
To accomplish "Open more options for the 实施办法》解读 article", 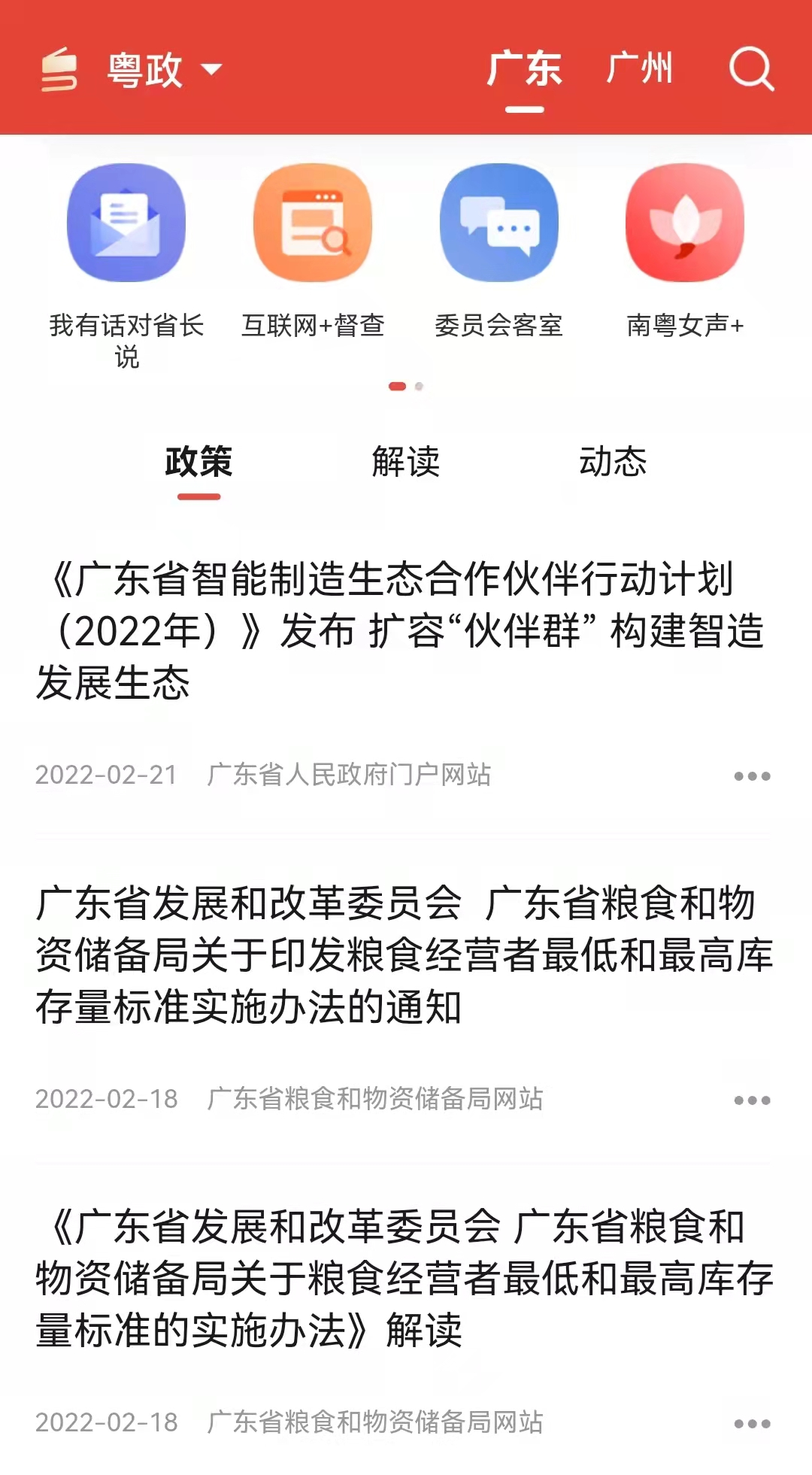I will (752, 1424).
